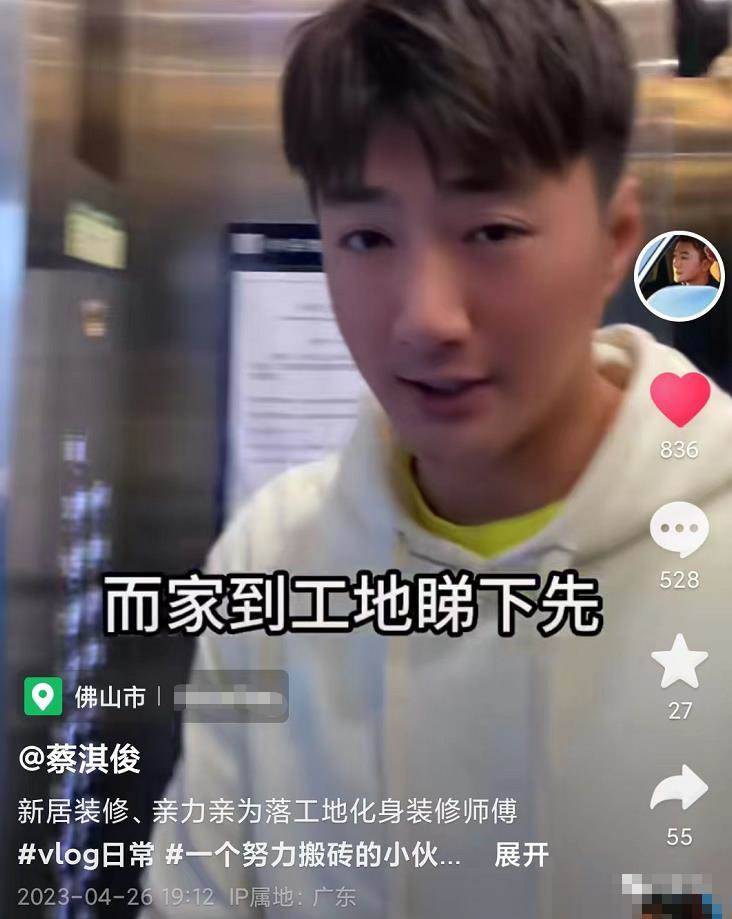Open the @蔡淇俊 profile name
Image resolution: width=732 pixels, height=919 pixels.
tap(80, 759)
